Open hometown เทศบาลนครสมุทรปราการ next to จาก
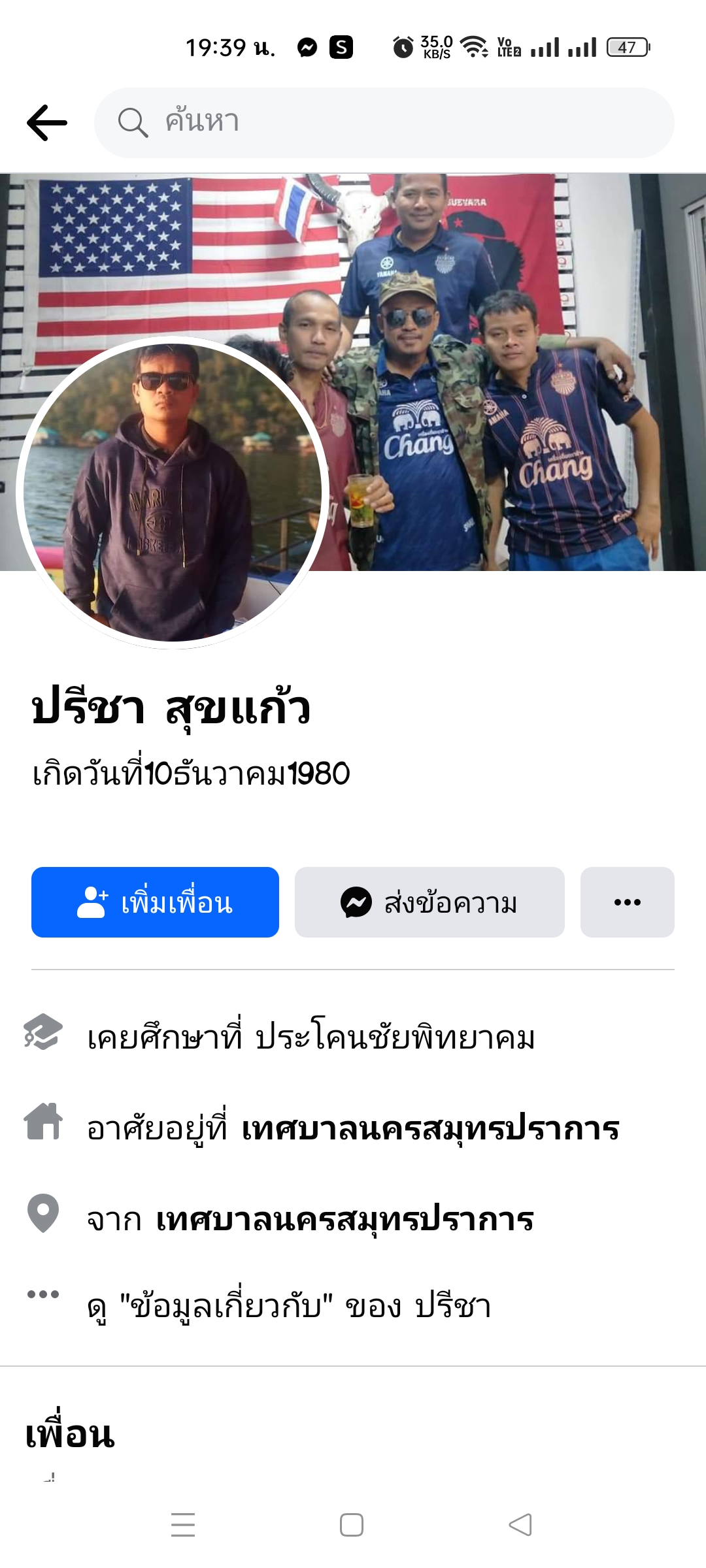 345,1219
